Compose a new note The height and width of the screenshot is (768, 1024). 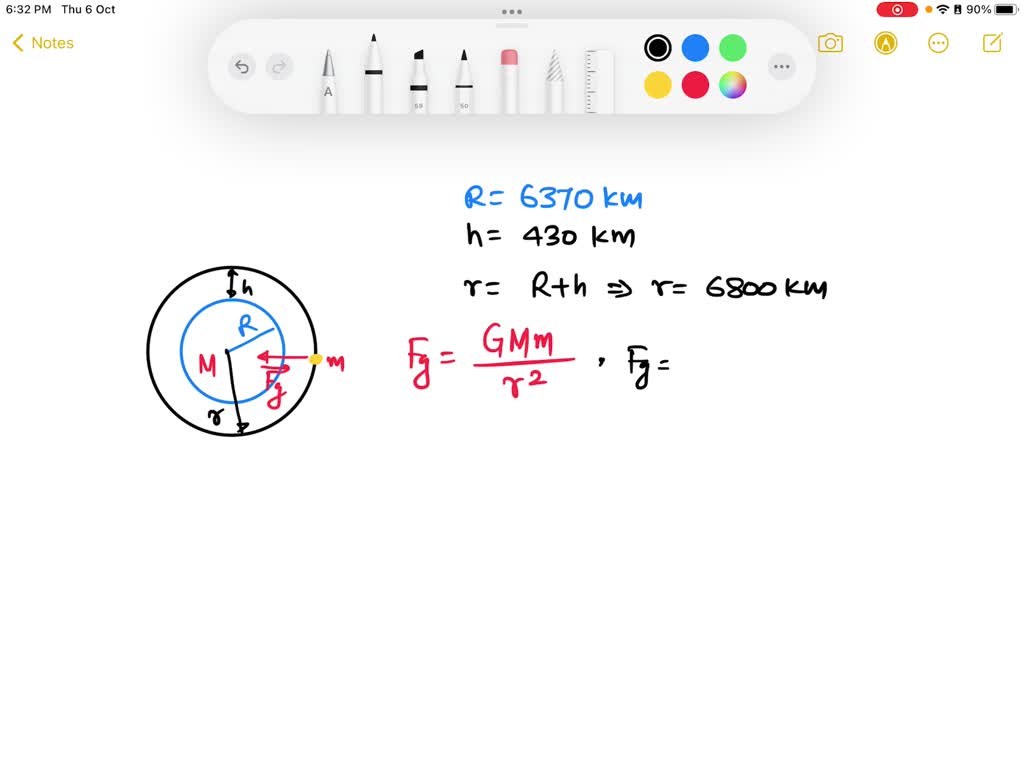(x=992, y=43)
